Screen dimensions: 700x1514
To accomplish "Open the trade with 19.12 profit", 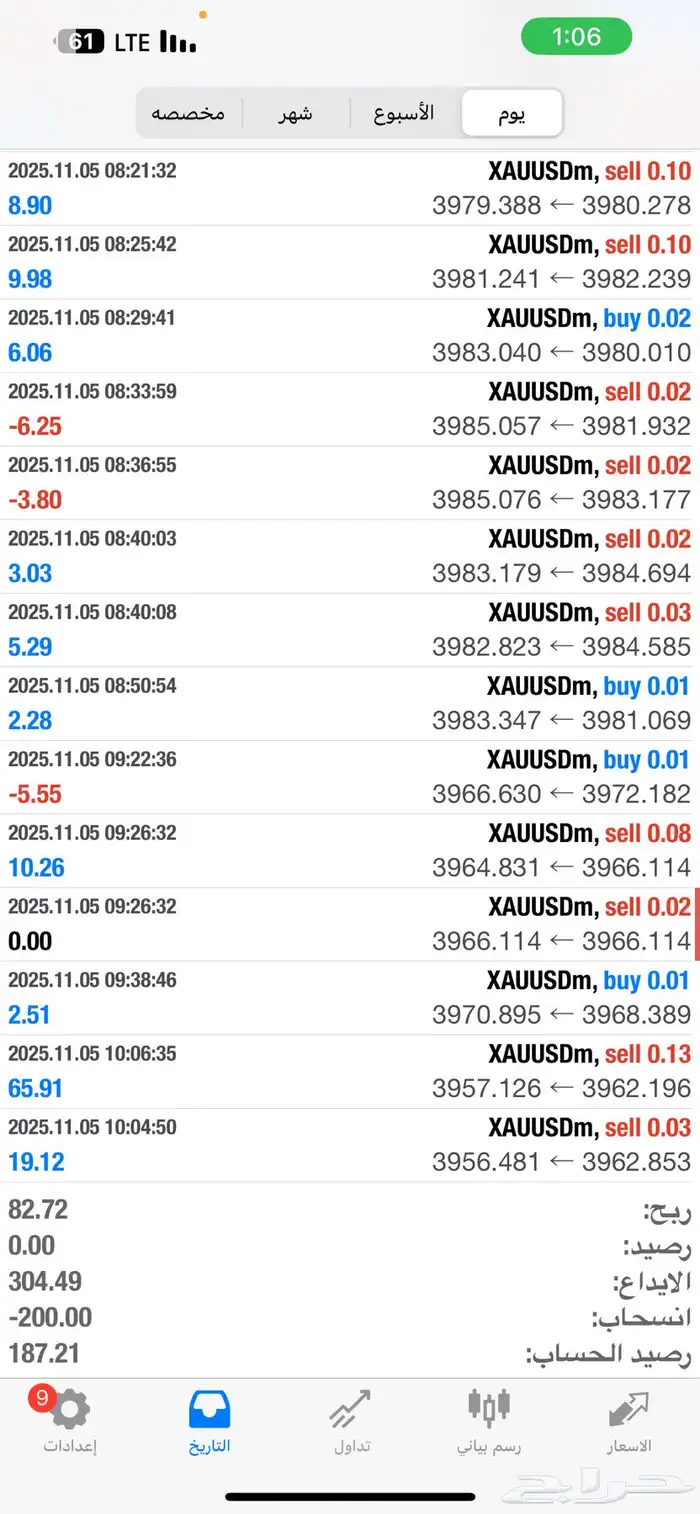I will (350, 1145).
